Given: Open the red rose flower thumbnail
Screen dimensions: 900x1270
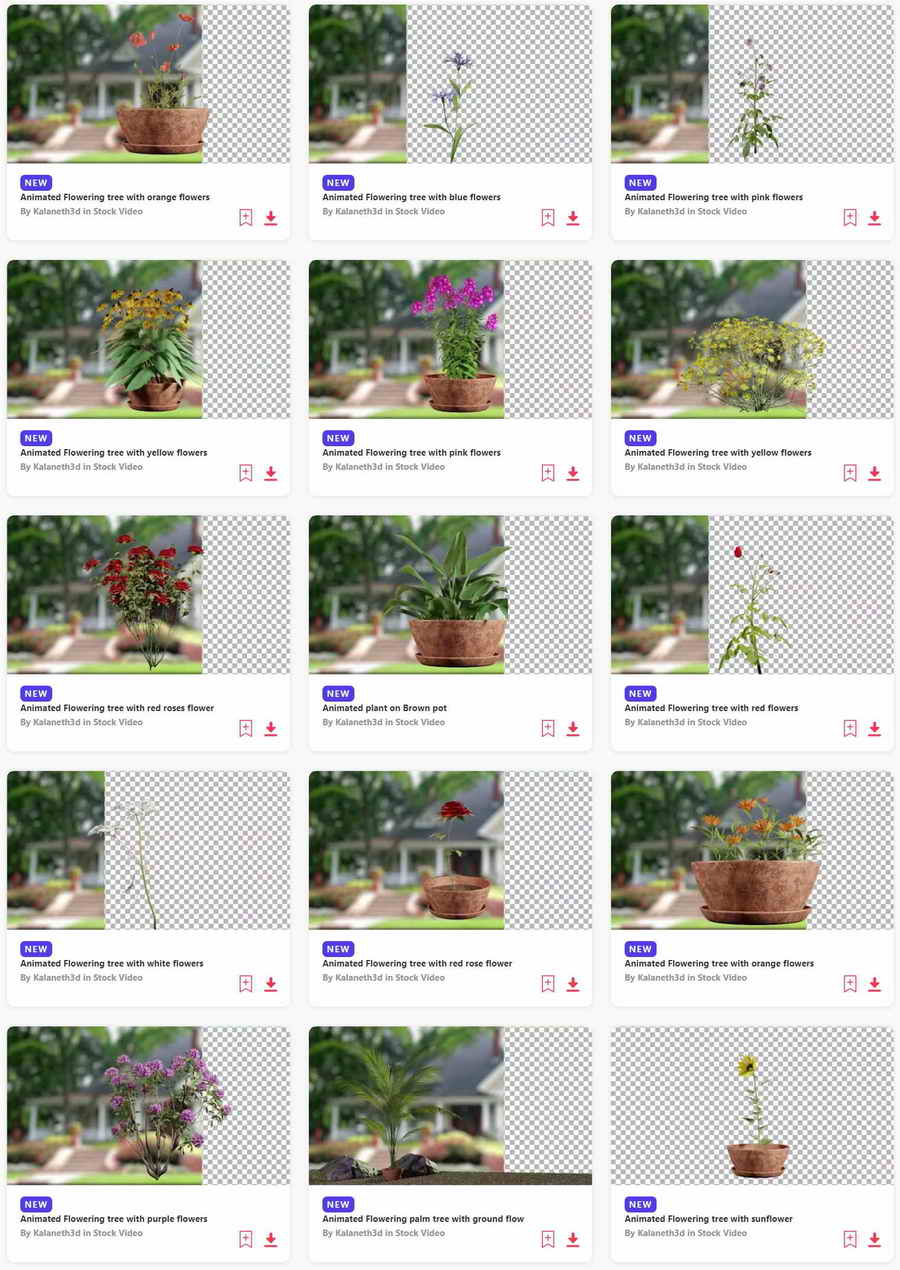Looking at the screenshot, I should click(x=450, y=850).
